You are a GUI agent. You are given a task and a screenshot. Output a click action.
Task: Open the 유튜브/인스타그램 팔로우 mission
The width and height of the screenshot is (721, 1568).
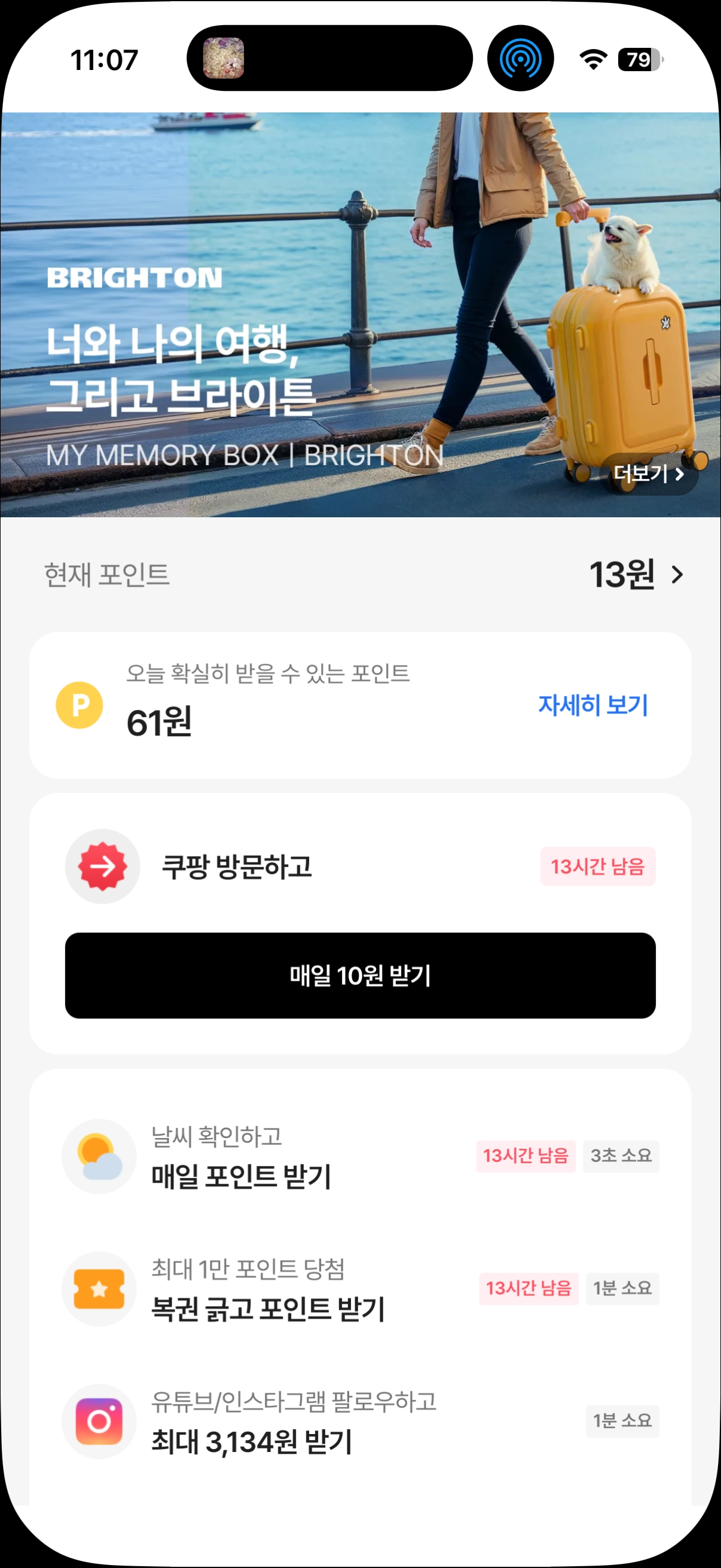(360, 1421)
